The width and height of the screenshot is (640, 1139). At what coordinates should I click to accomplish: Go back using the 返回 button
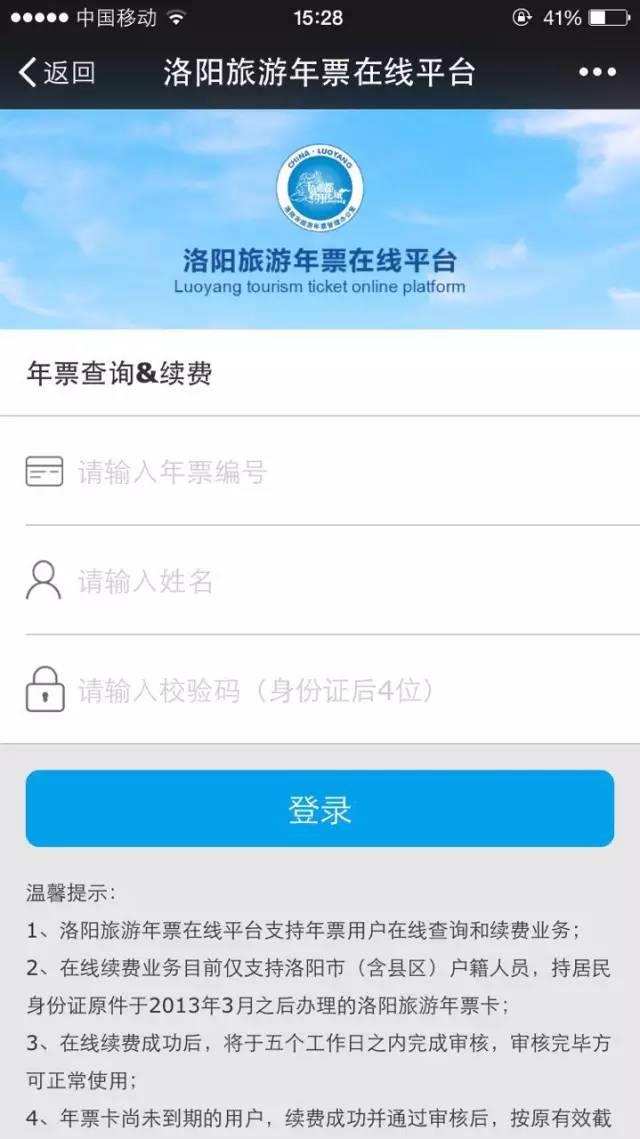(x=58, y=72)
